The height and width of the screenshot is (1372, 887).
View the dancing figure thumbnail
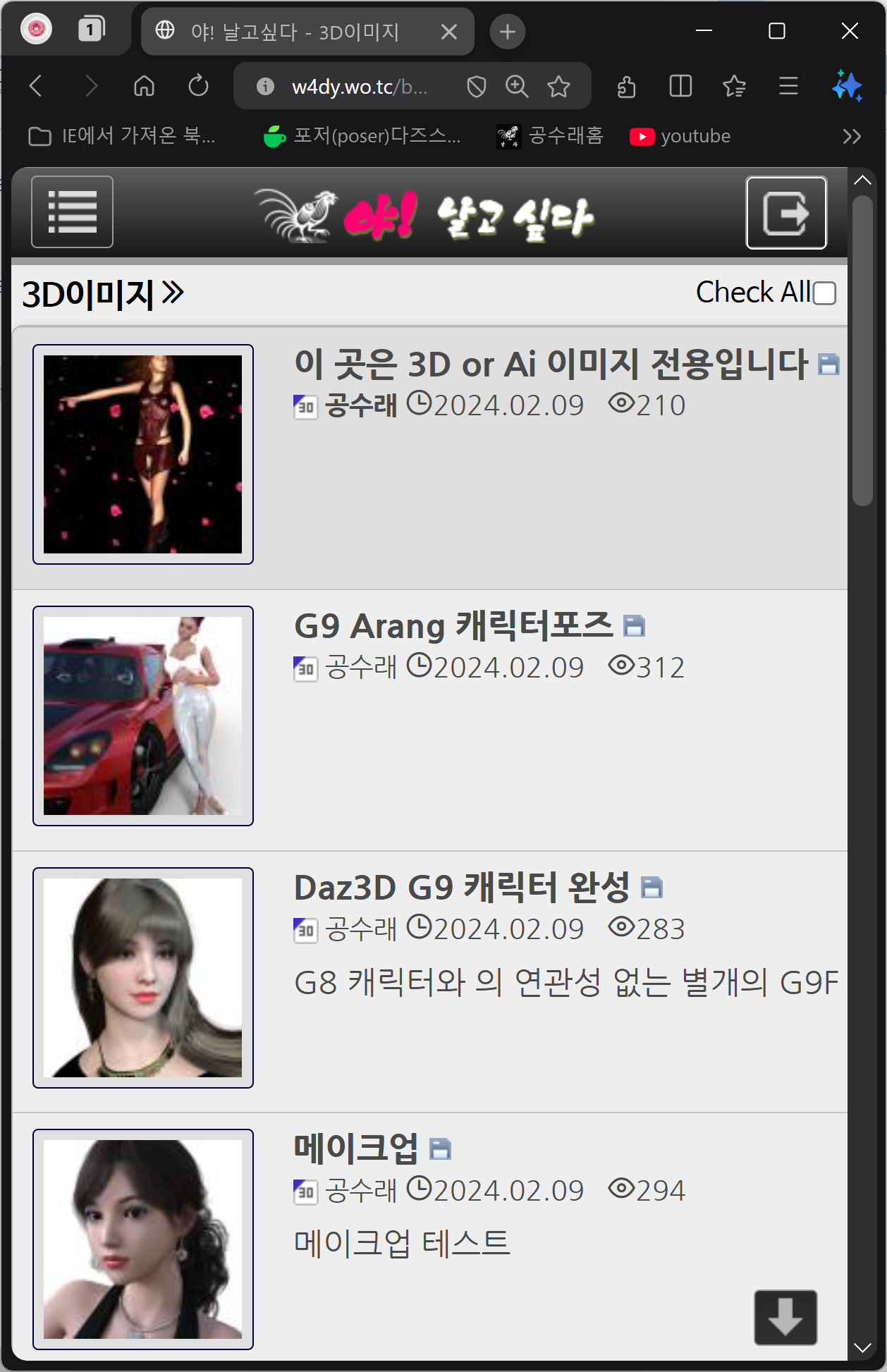click(143, 454)
